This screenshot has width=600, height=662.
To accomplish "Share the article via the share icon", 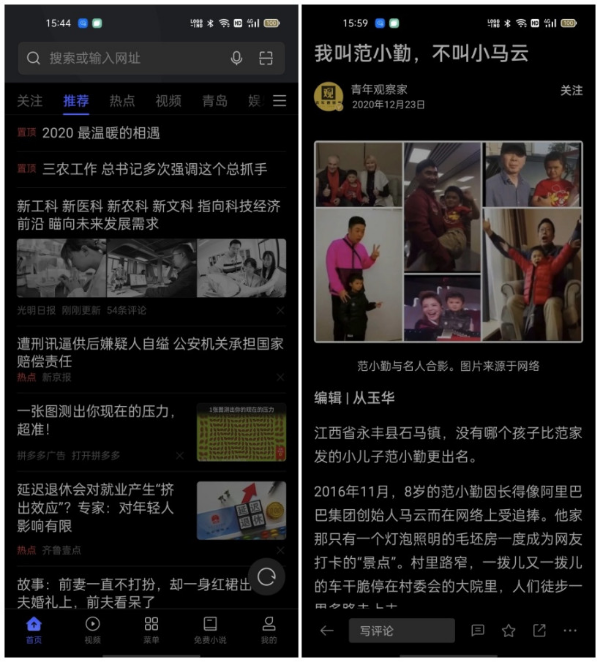I will [x=539, y=631].
